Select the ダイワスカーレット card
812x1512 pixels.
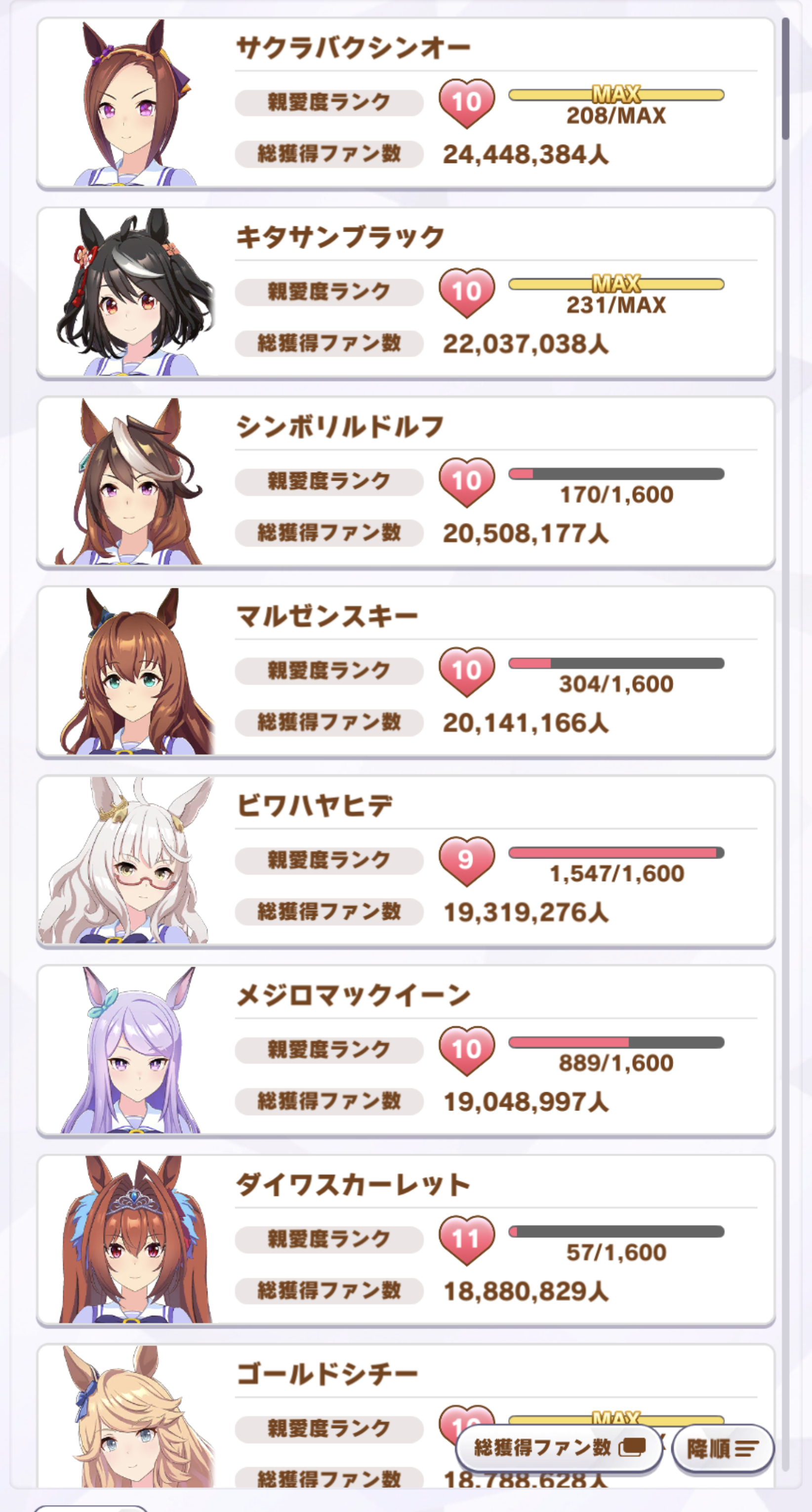click(x=405, y=1241)
